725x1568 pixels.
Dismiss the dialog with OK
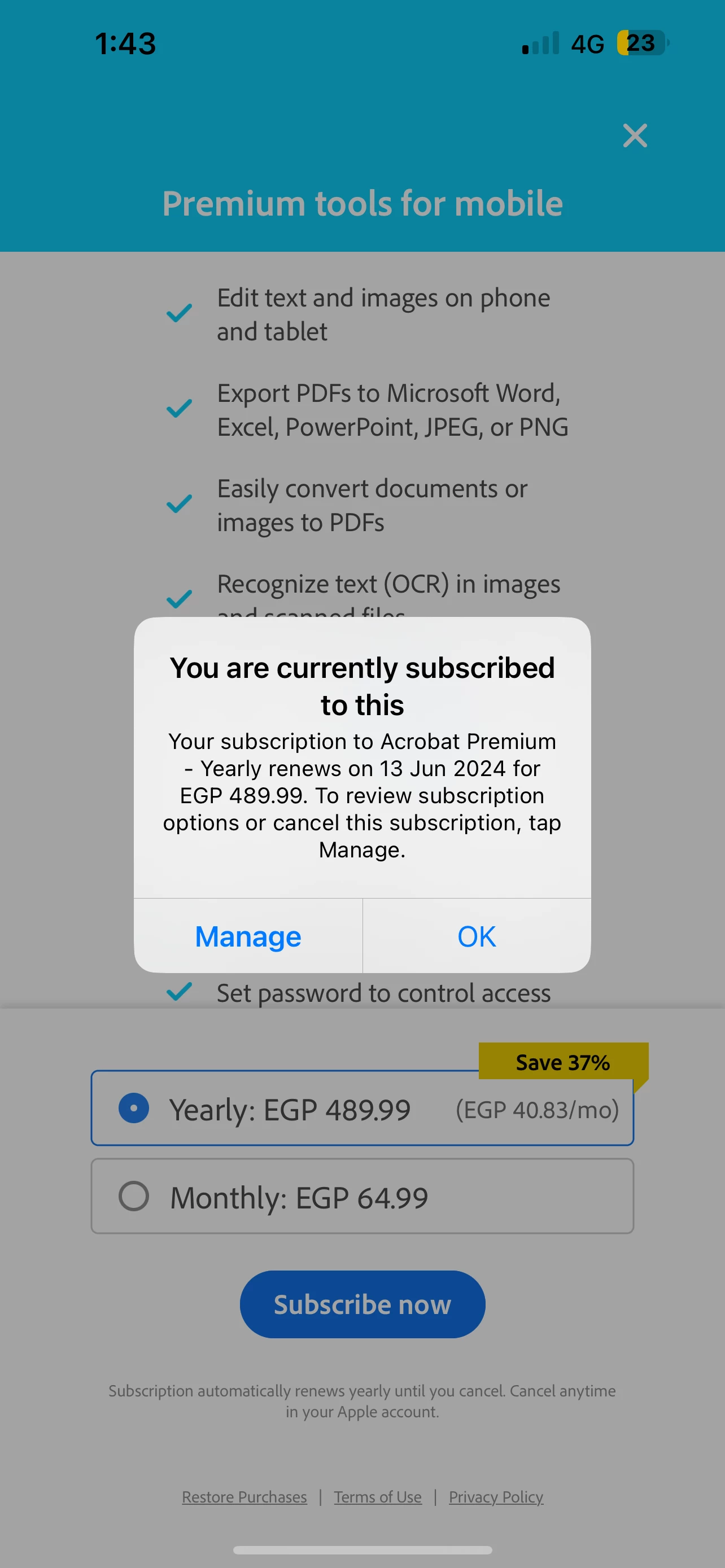click(477, 936)
